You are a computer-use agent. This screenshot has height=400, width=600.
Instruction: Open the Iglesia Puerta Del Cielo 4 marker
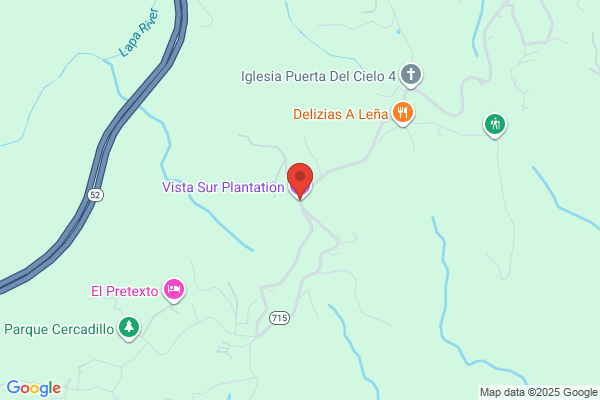[x=411, y=75]
